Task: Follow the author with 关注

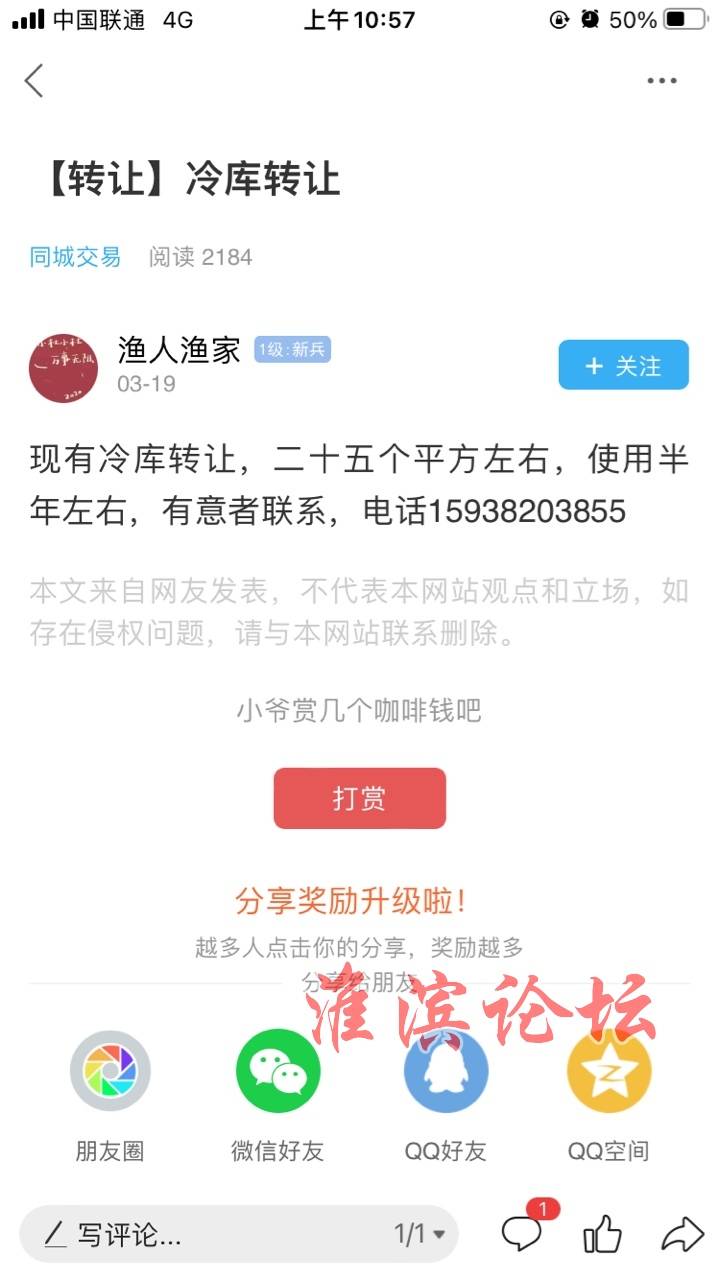Action: click(x=623, y=365)
